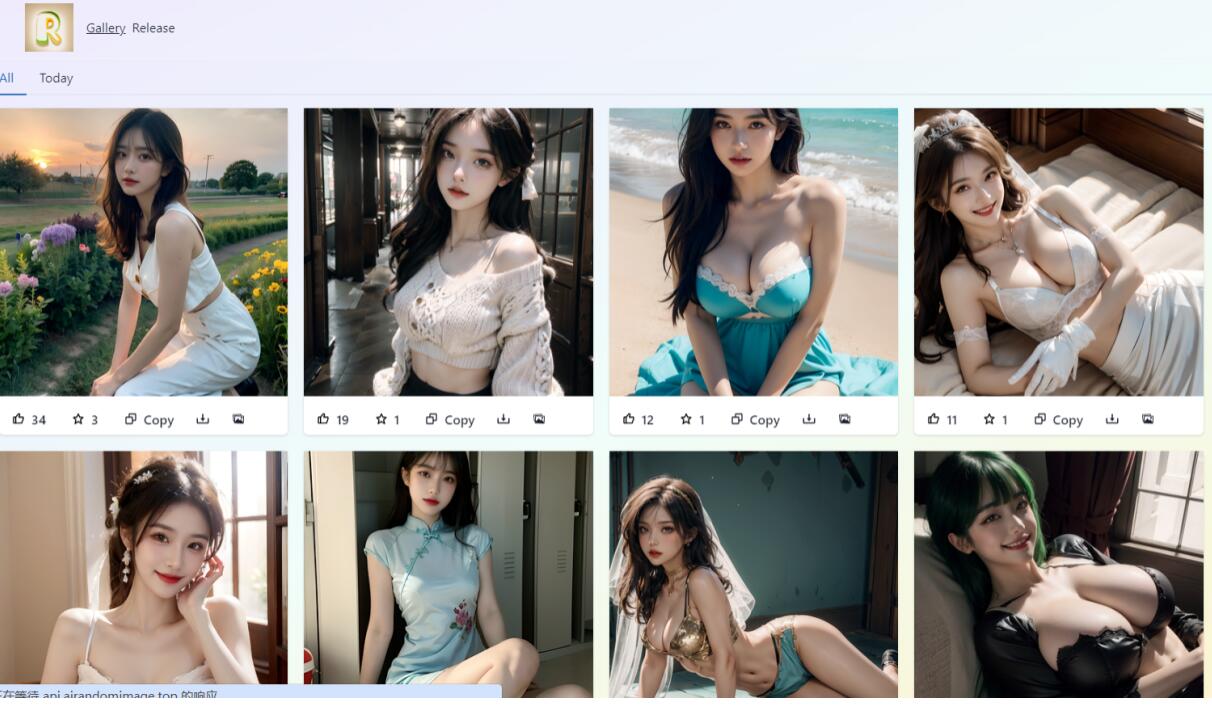
Task: Like the image with 19 likes
Action: coord(323,419)
